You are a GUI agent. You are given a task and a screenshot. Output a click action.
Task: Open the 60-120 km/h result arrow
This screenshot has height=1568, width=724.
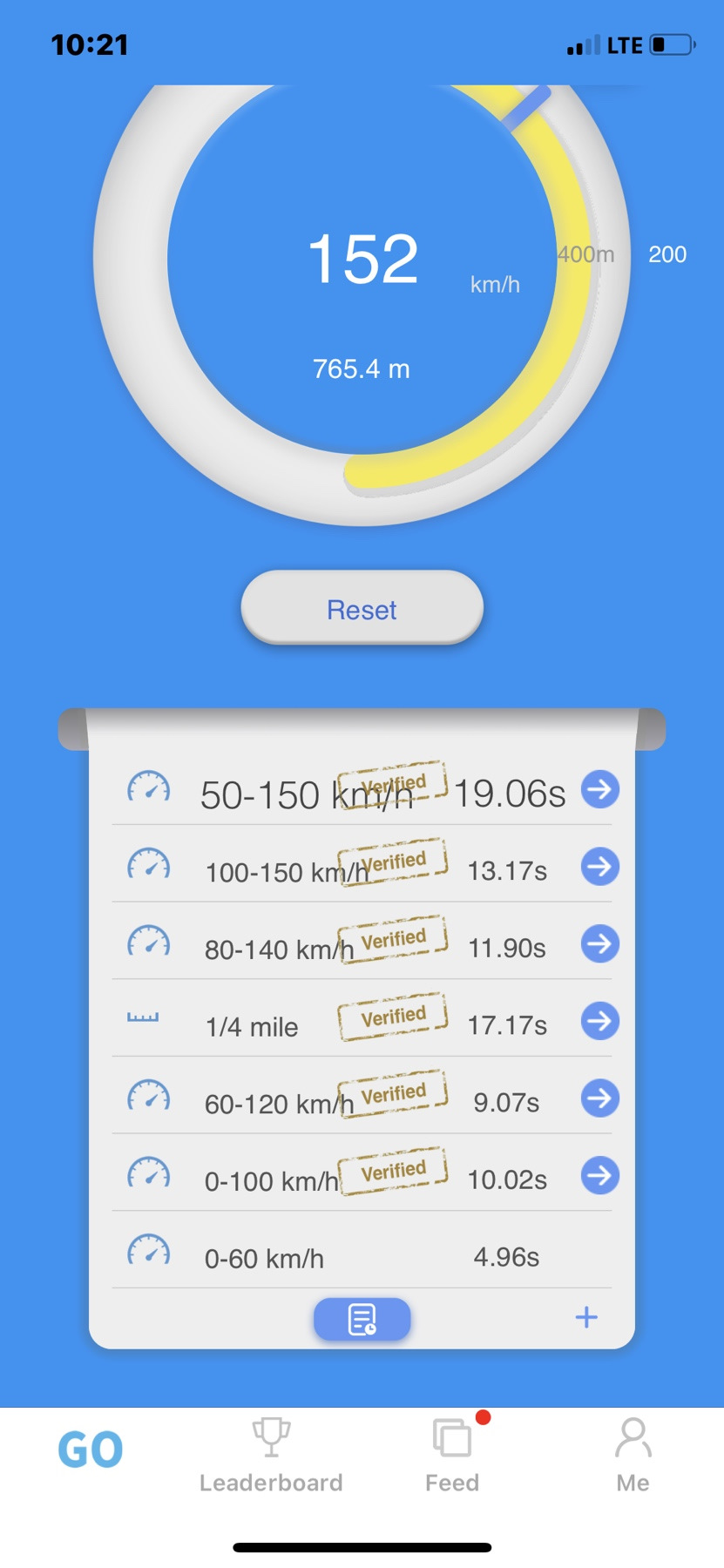tap(599, 1098)
